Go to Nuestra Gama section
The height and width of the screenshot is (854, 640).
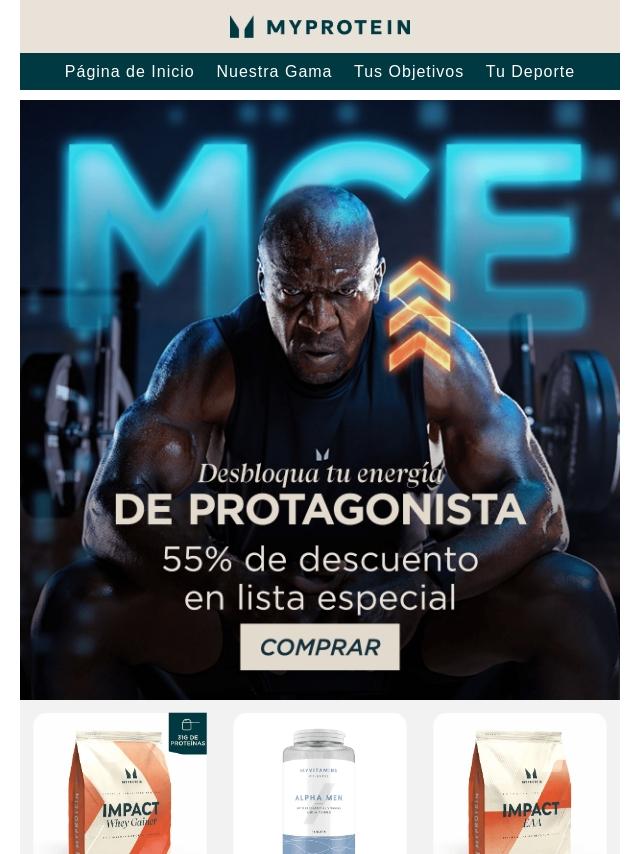coord(274,72)
